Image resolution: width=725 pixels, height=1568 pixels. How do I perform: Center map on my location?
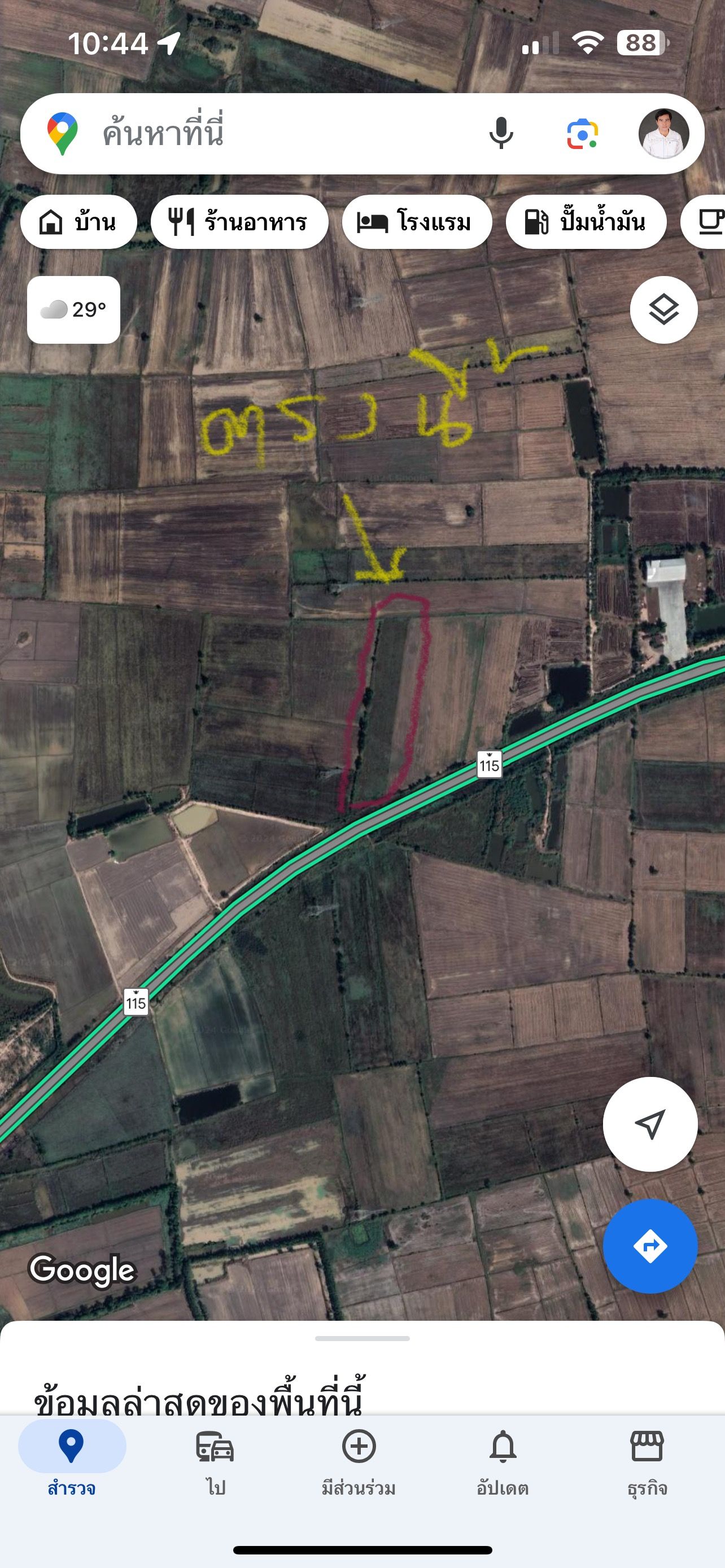650,1124
